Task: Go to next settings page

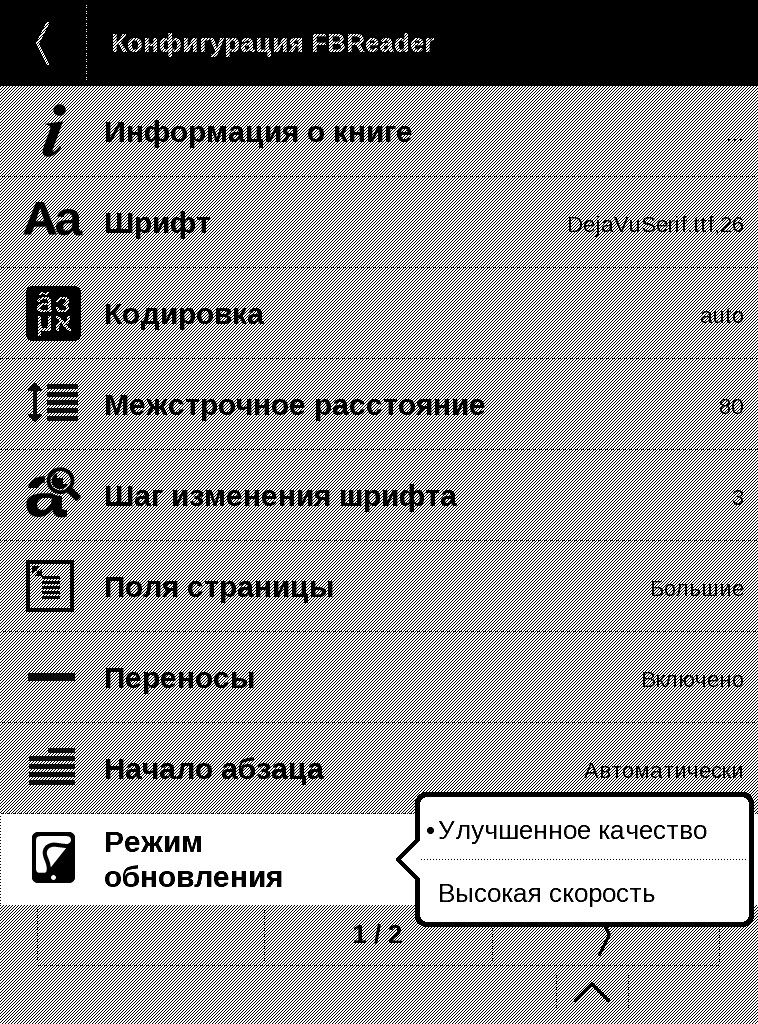Action: (x=604, y=940)
